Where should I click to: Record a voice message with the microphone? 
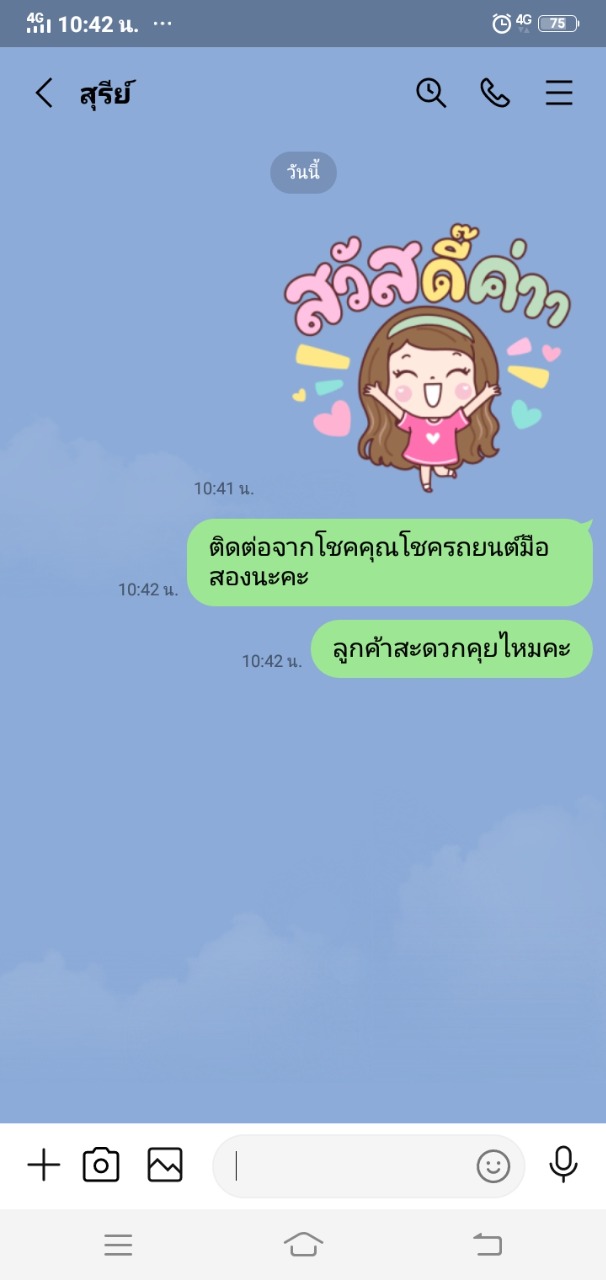[x=564, y=1164]
